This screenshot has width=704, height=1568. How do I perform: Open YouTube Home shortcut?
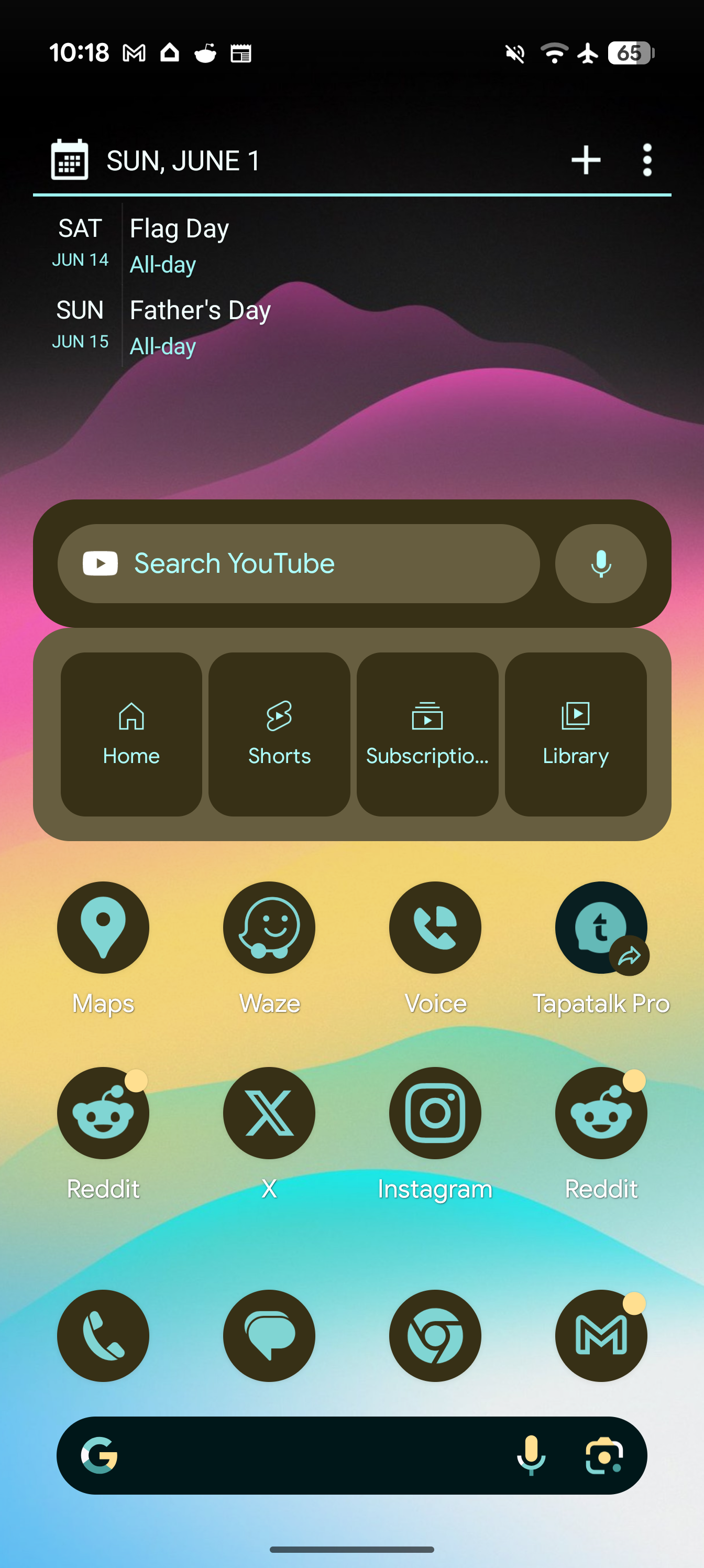click(x=131, y=734)
